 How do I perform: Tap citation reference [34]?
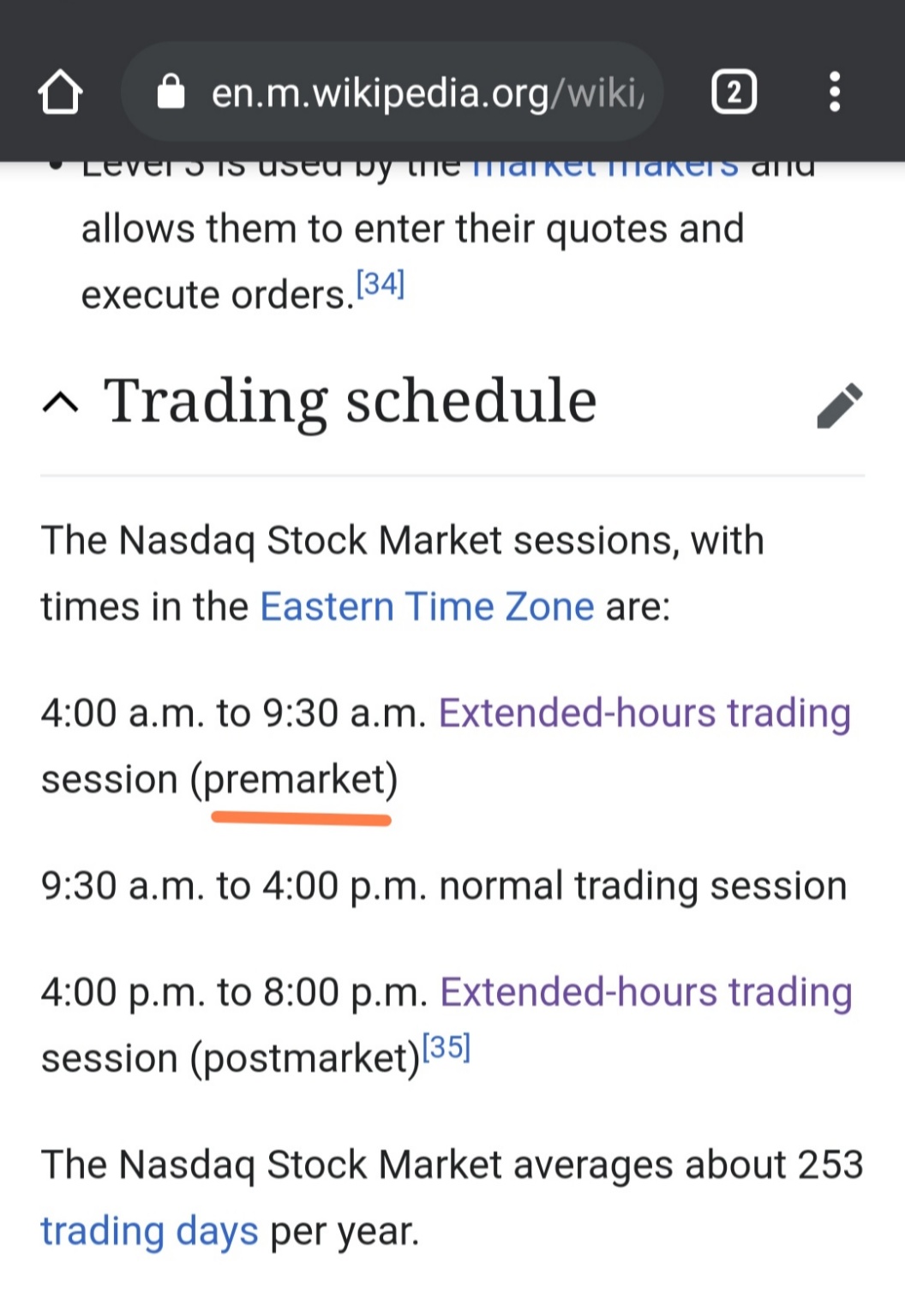[379, 281]
